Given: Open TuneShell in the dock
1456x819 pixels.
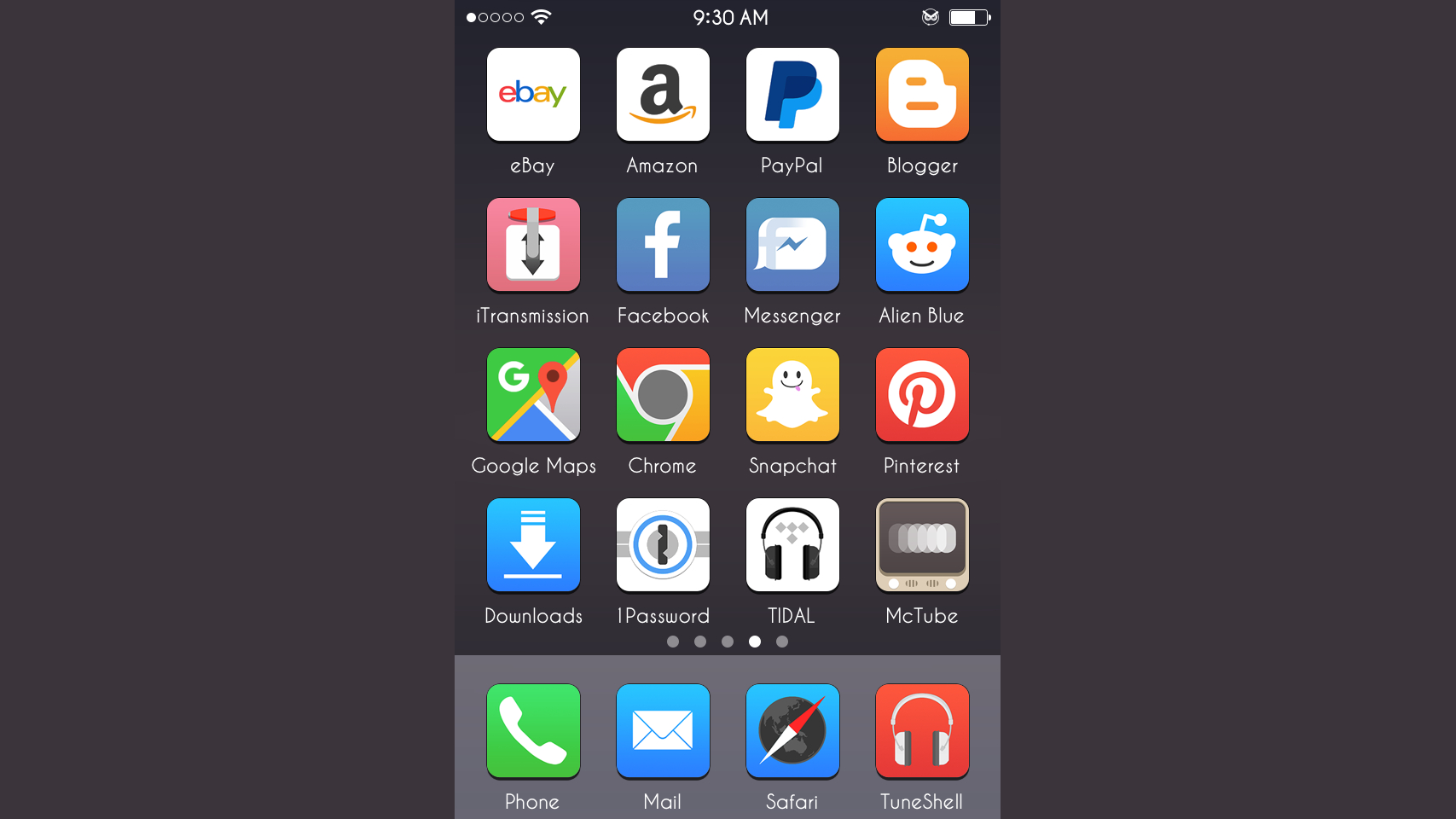Looking at the screenshot, I should coord(922,731).
